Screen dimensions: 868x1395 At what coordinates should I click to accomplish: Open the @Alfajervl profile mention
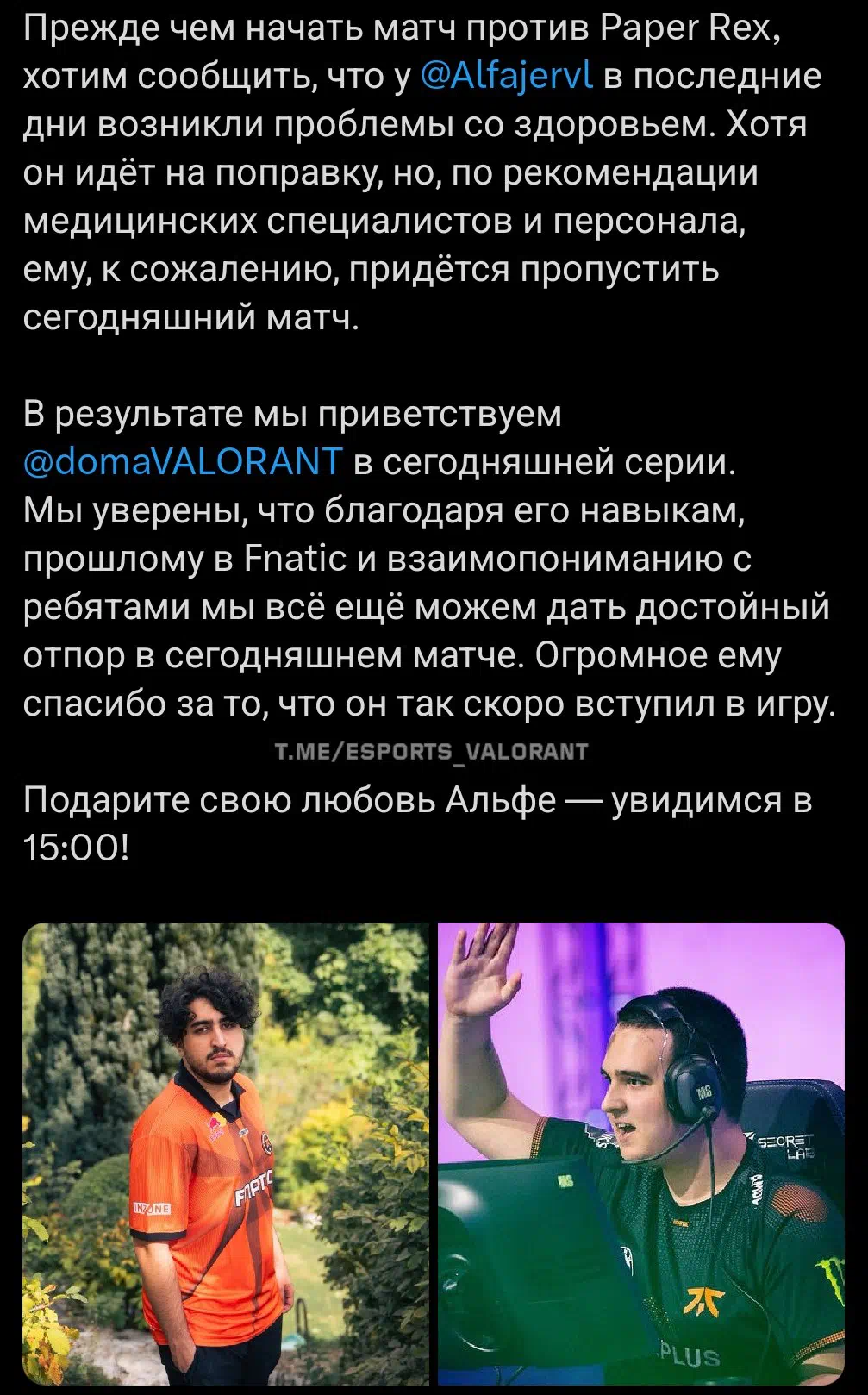[x=507, y=78]
